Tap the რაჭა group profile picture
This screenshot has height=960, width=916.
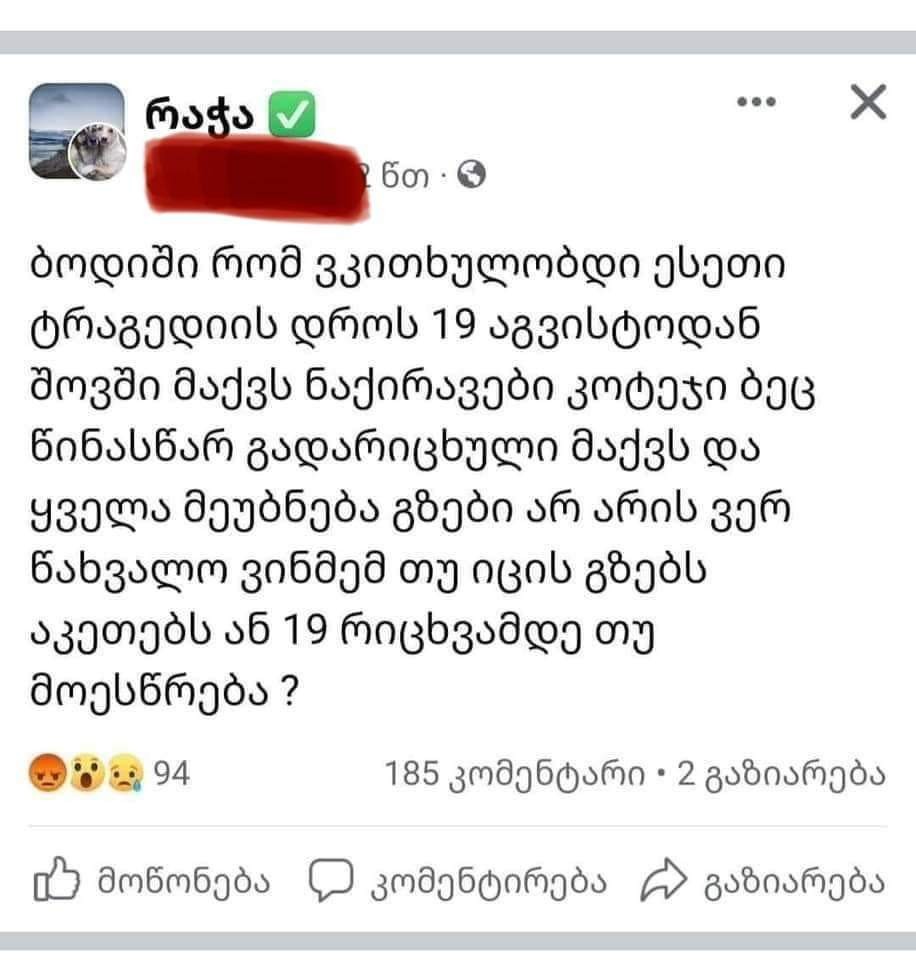tap(79, 130)
